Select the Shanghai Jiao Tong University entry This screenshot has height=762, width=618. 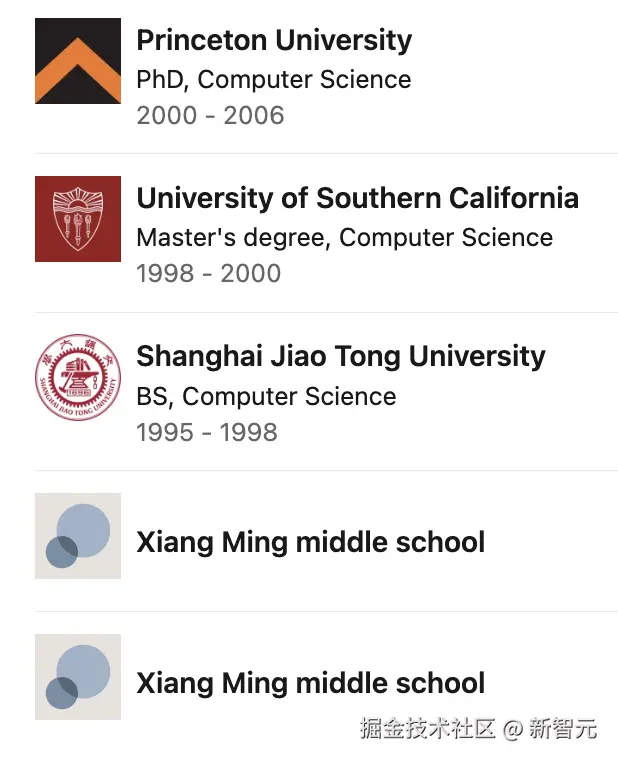point(340,357)
